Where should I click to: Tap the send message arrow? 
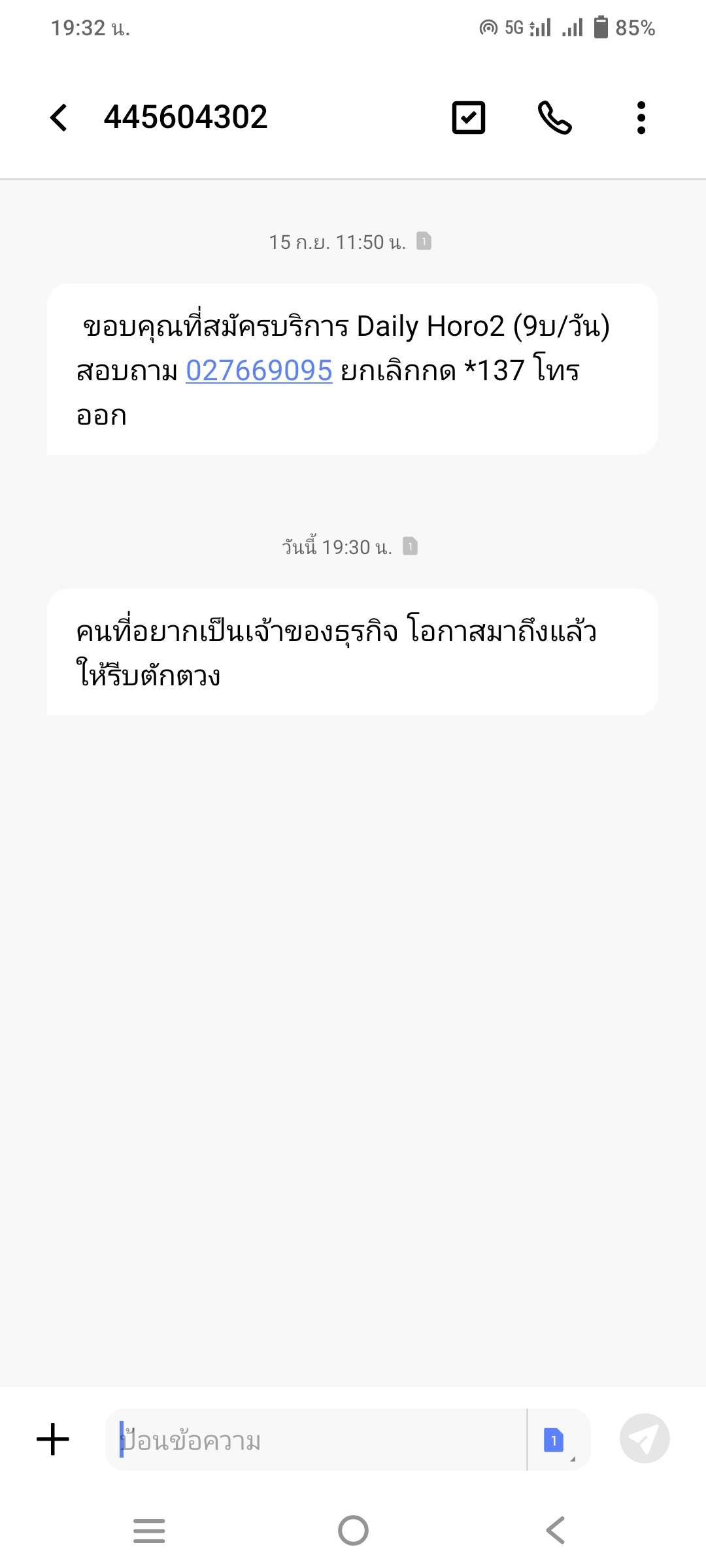pyautogui.click(x=645, y=1439)
